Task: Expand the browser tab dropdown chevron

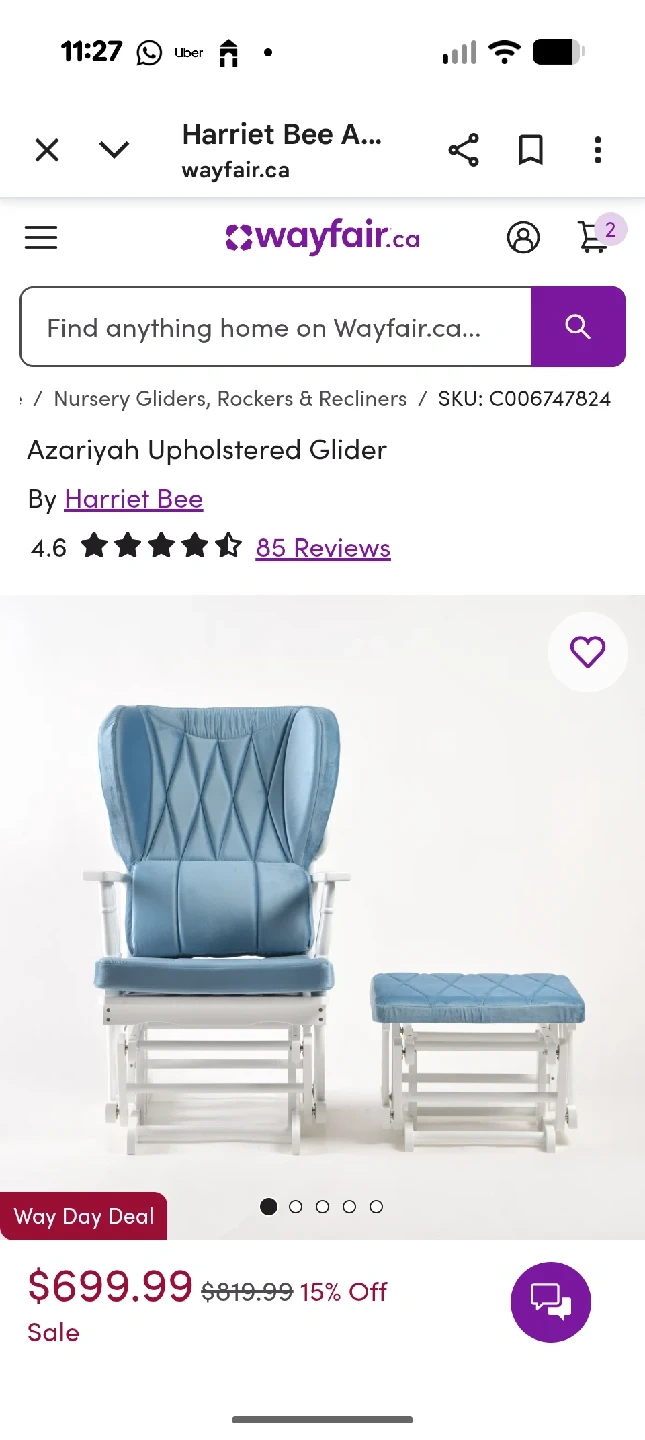Action: click(114, 150)
